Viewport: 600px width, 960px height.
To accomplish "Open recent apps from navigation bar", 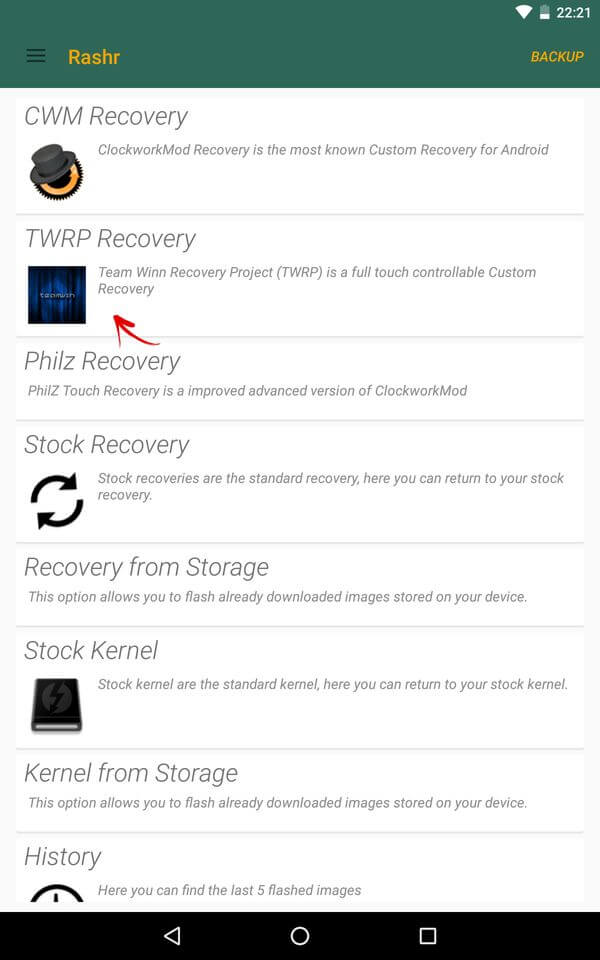I will (x=428, y=936).
